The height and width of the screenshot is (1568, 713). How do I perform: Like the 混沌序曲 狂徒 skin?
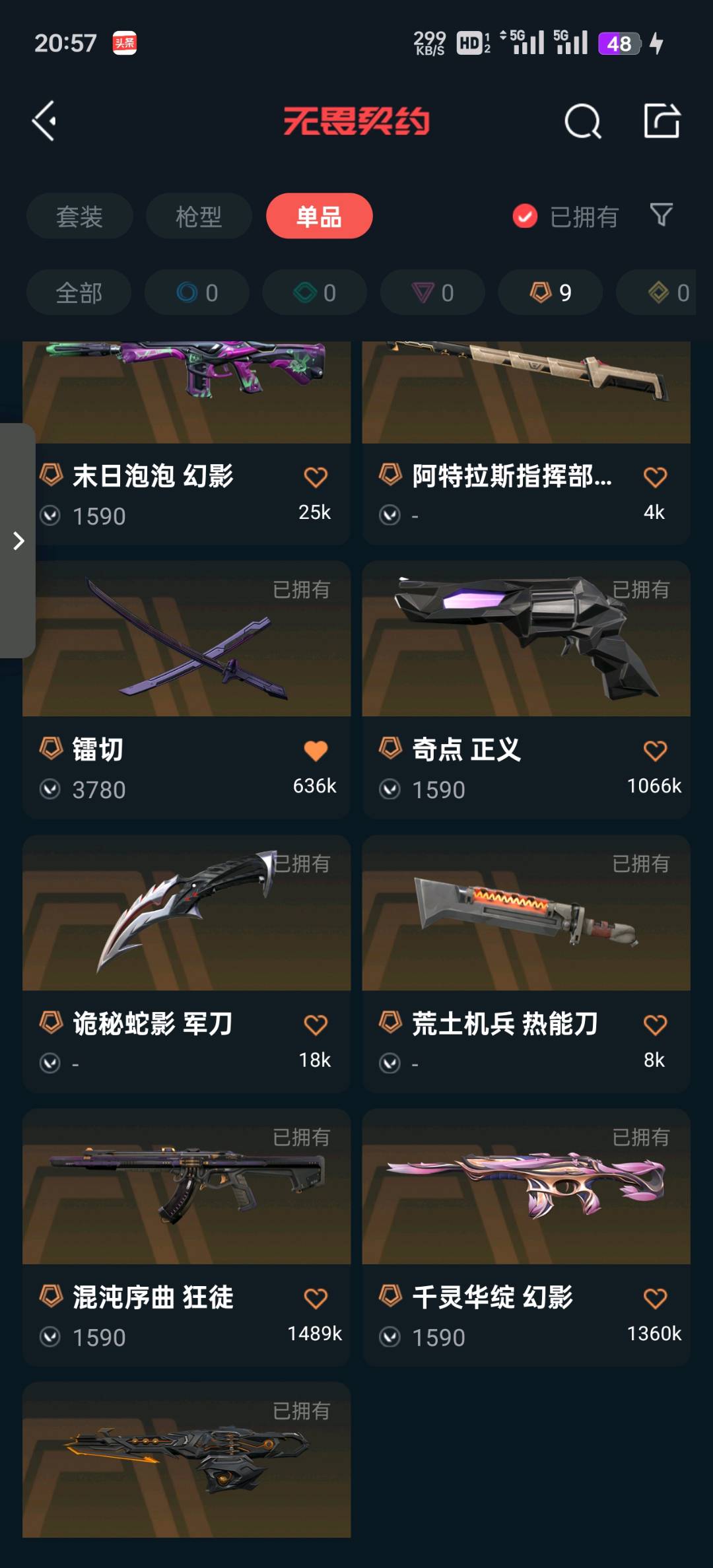click(316, 1299)
